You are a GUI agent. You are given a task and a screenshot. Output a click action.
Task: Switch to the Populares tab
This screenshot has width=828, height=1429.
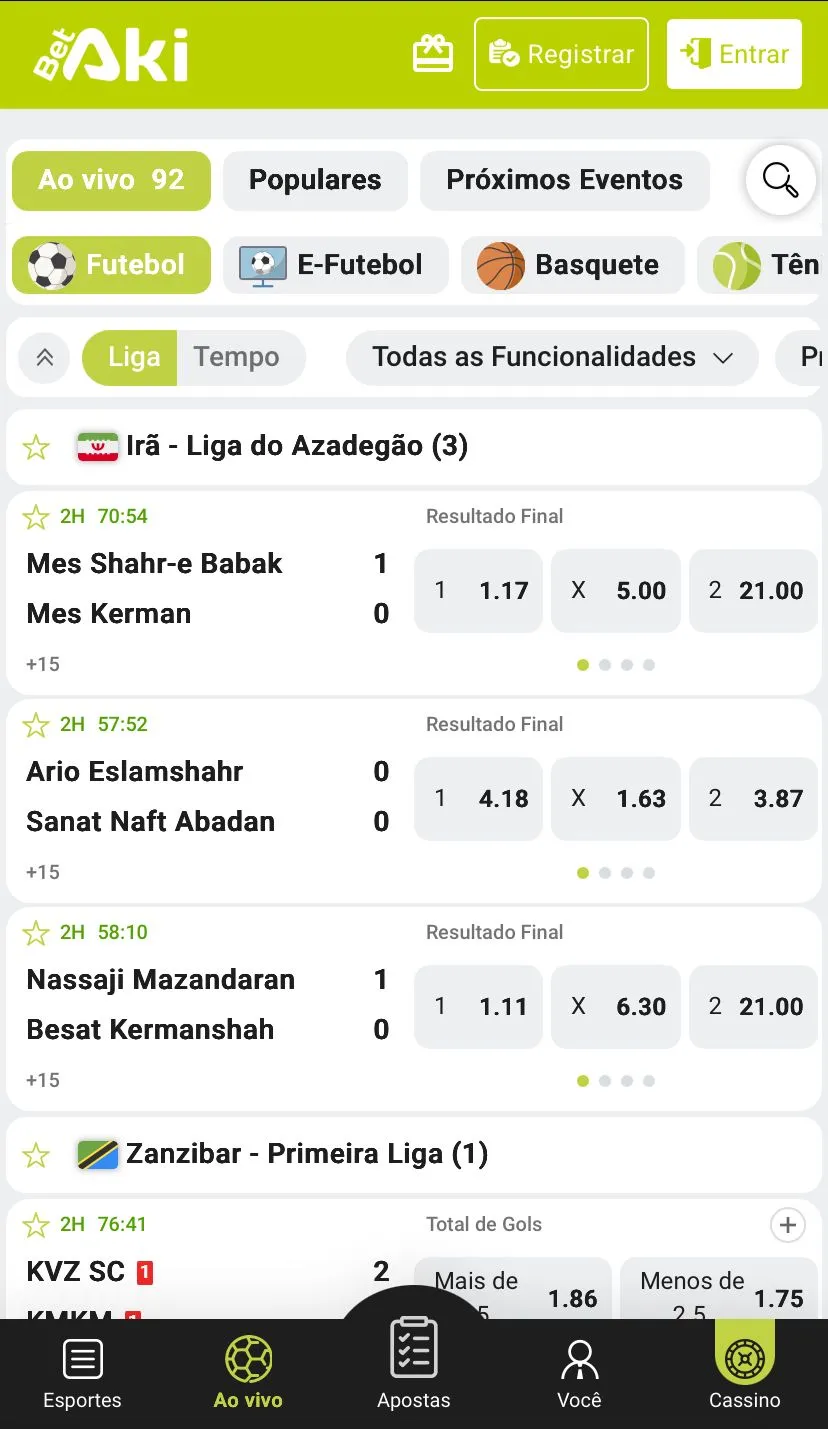click(x=315, y=180)
